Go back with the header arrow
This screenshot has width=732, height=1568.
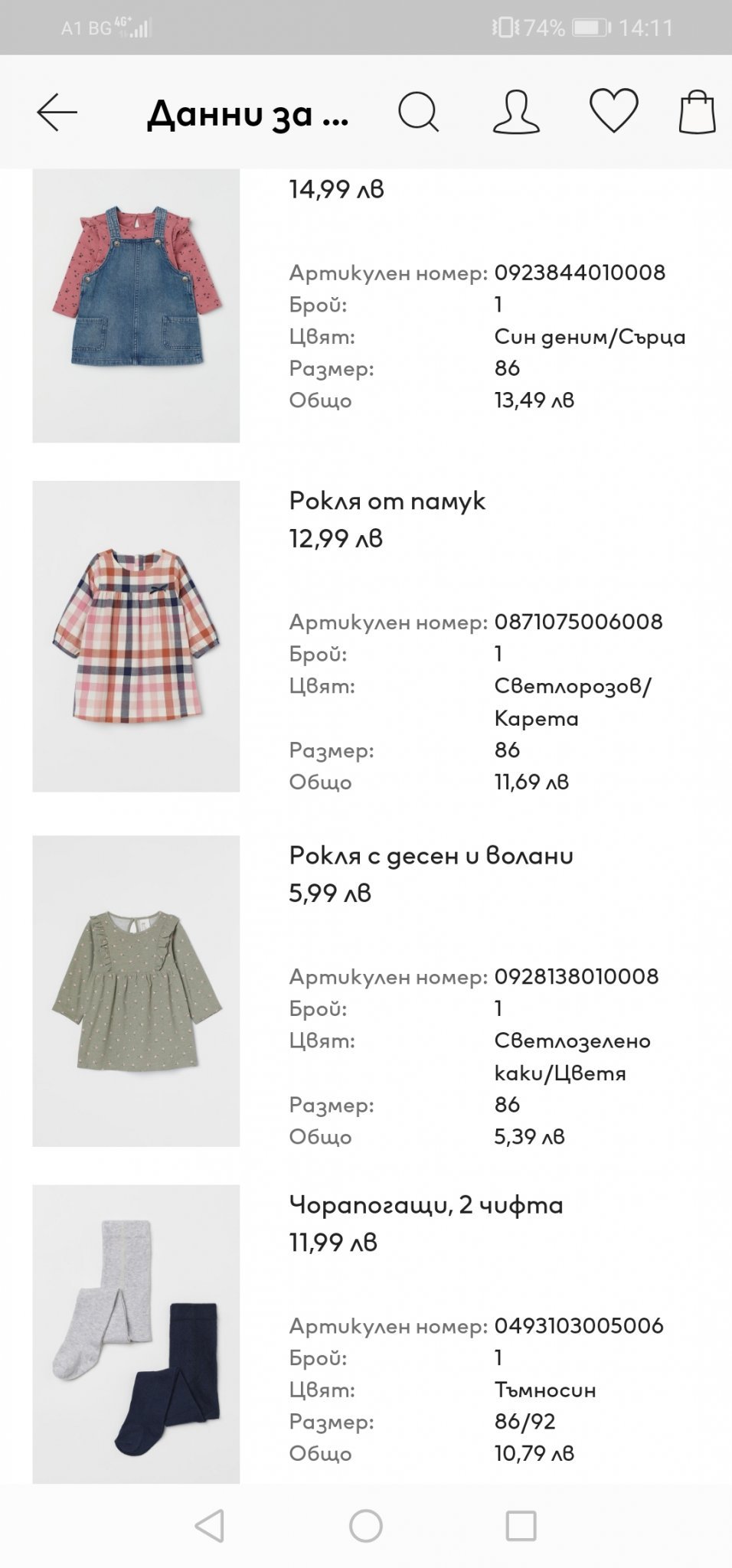(x=57, y=113)
